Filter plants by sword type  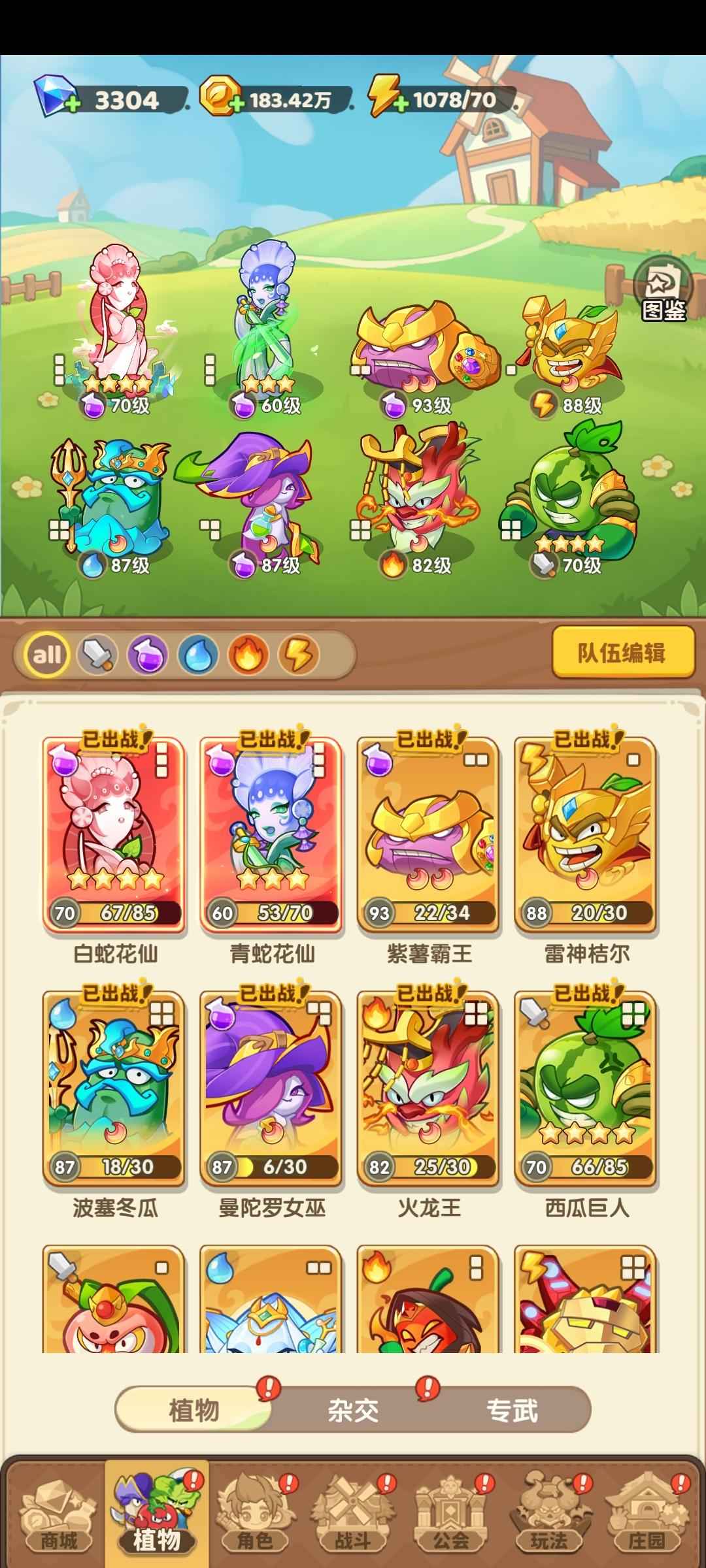97,654
